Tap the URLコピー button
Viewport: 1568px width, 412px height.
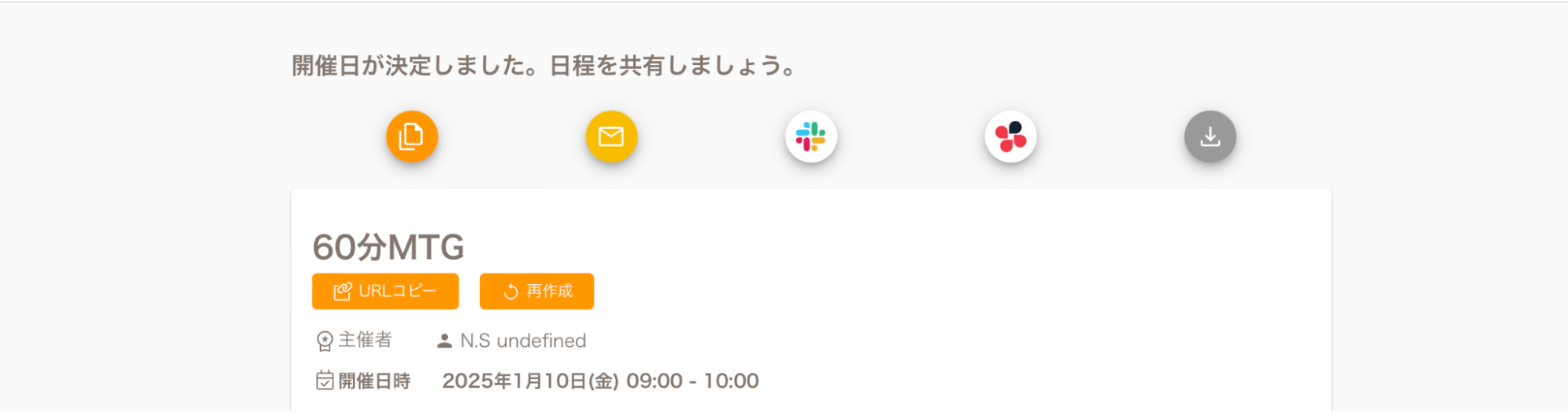pos(385,291)
